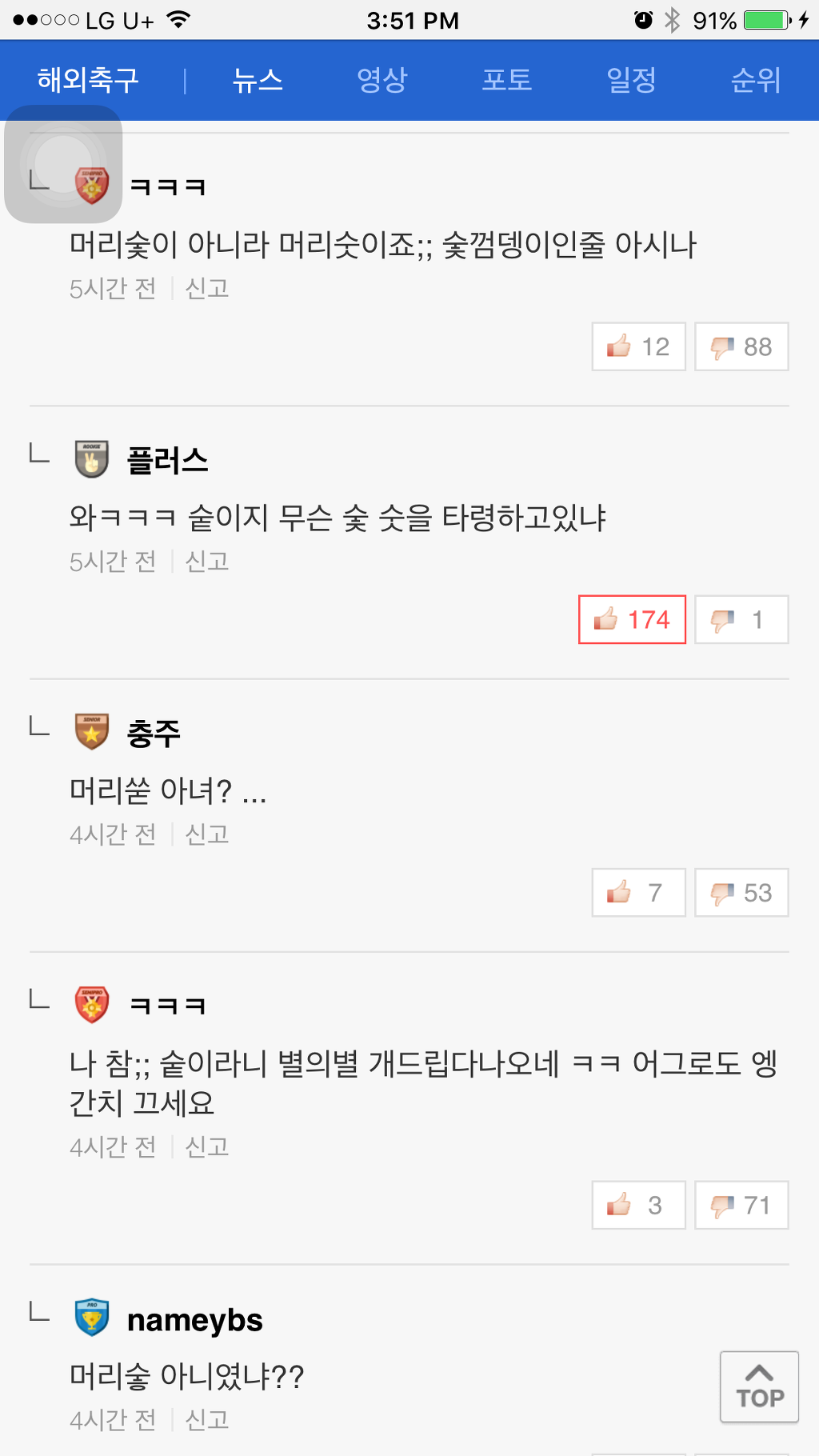Jump to top with TOP button
Image resolution: width=819 pixels, height=1456 pixels.
[x=759, y=1386]
